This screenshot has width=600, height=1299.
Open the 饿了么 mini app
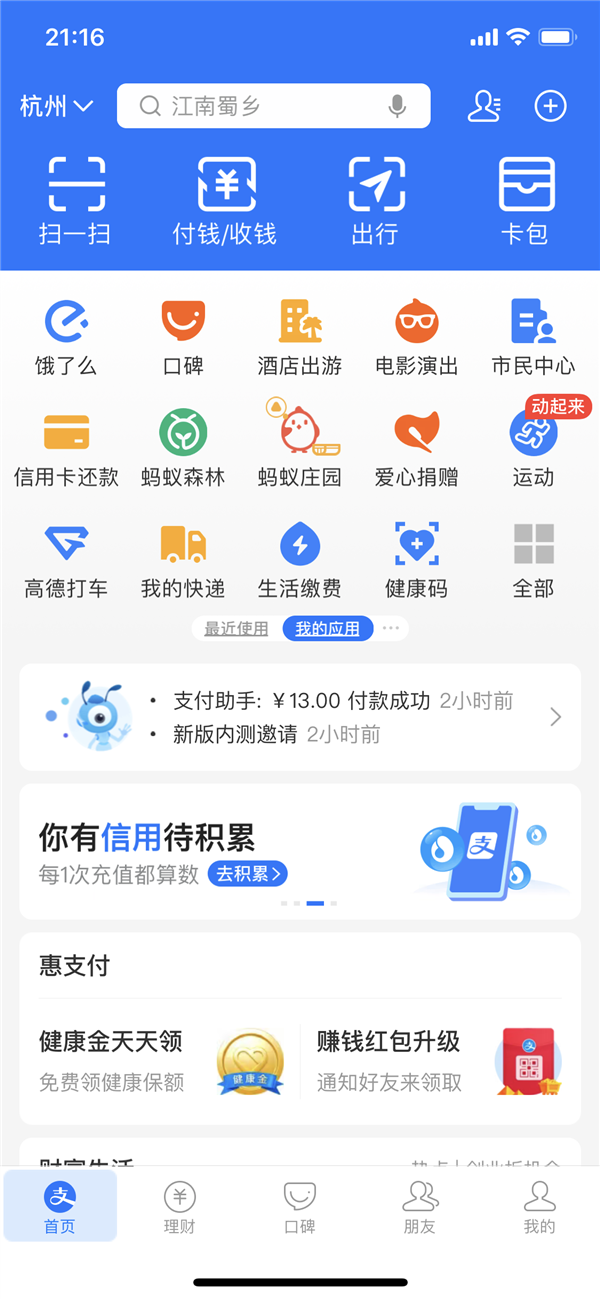[x=66, y=337]
